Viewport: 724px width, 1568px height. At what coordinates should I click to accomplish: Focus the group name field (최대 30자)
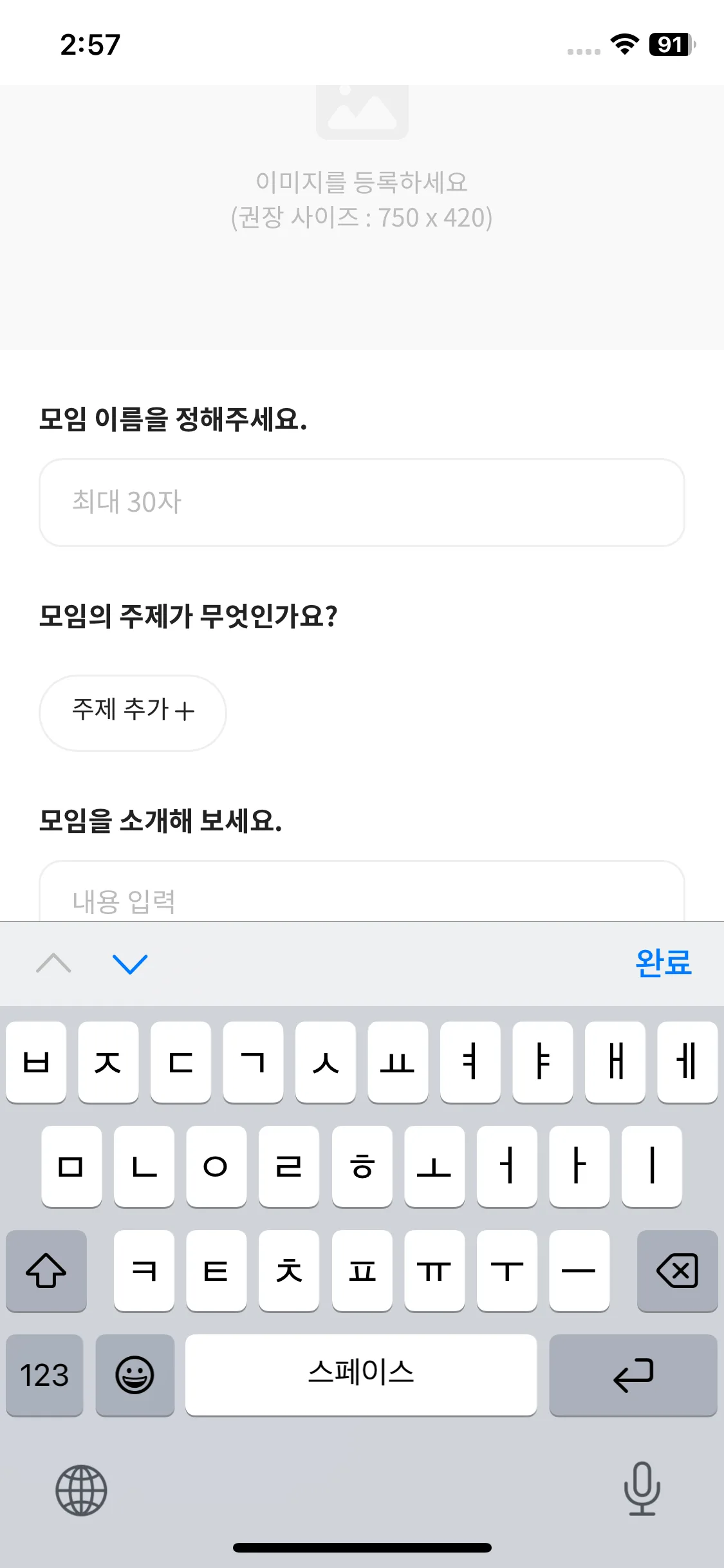tap(362, 503)
